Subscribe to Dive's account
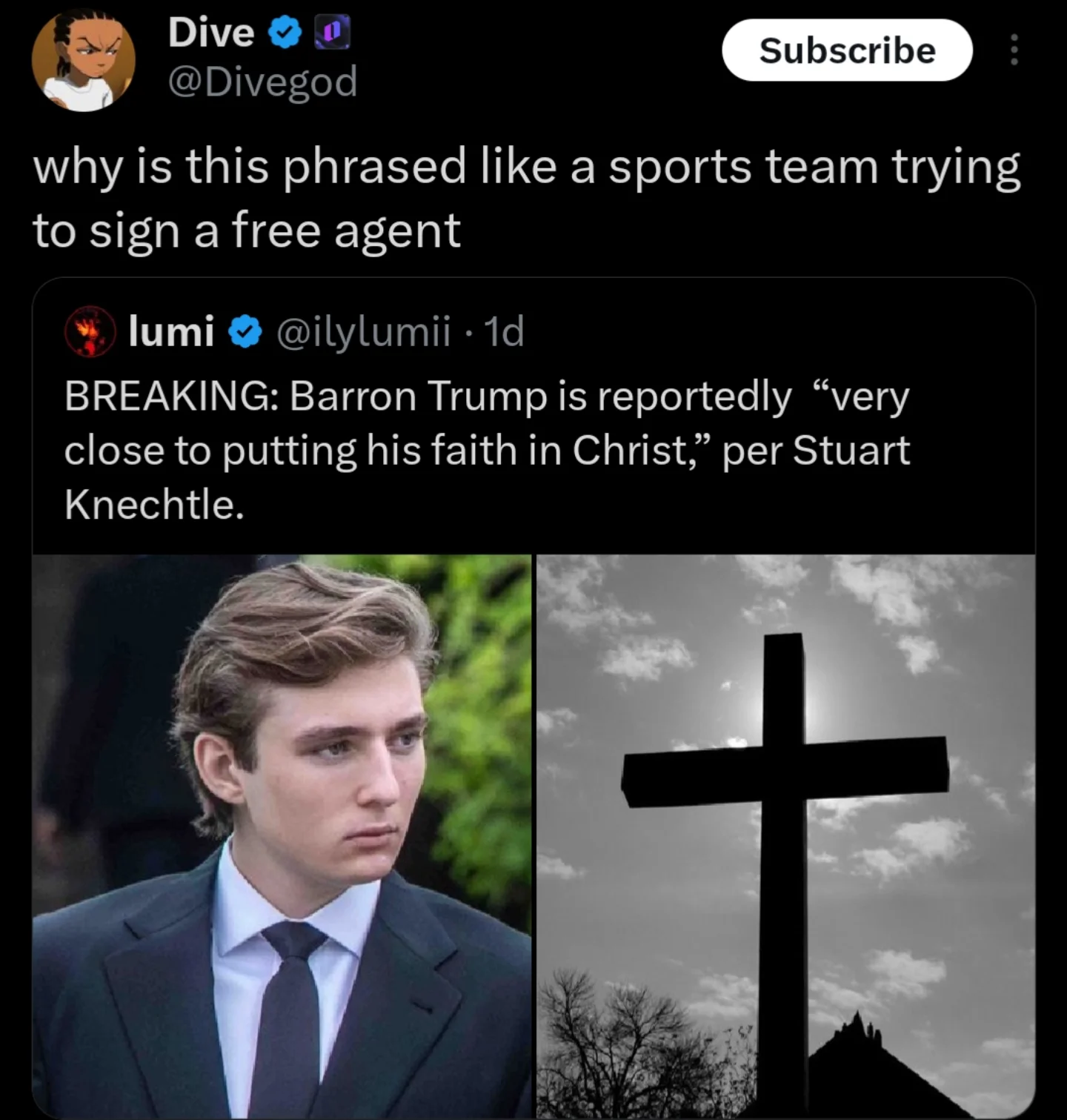Screen dimensions: 1067x1120 point(846,50)
